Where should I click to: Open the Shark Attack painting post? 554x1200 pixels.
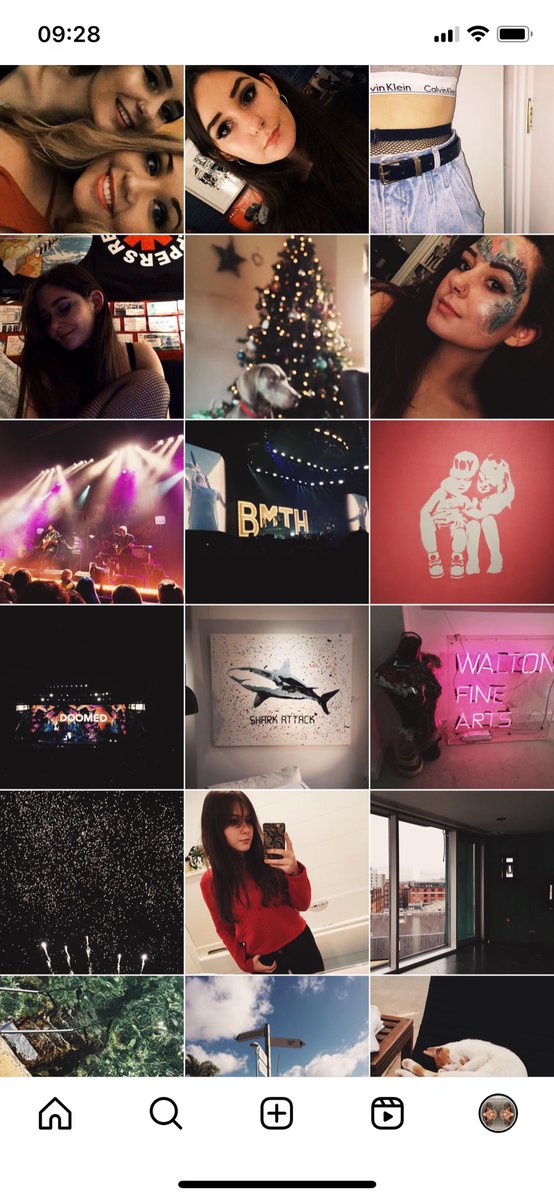[277, 697]
